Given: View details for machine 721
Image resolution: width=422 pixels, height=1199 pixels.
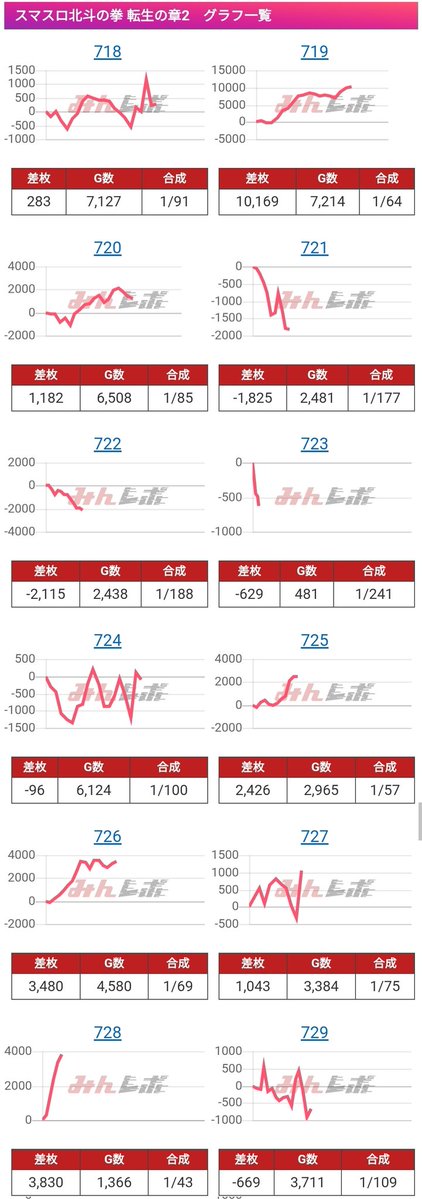Looking at the screenshot, I should tap(314, 249).
